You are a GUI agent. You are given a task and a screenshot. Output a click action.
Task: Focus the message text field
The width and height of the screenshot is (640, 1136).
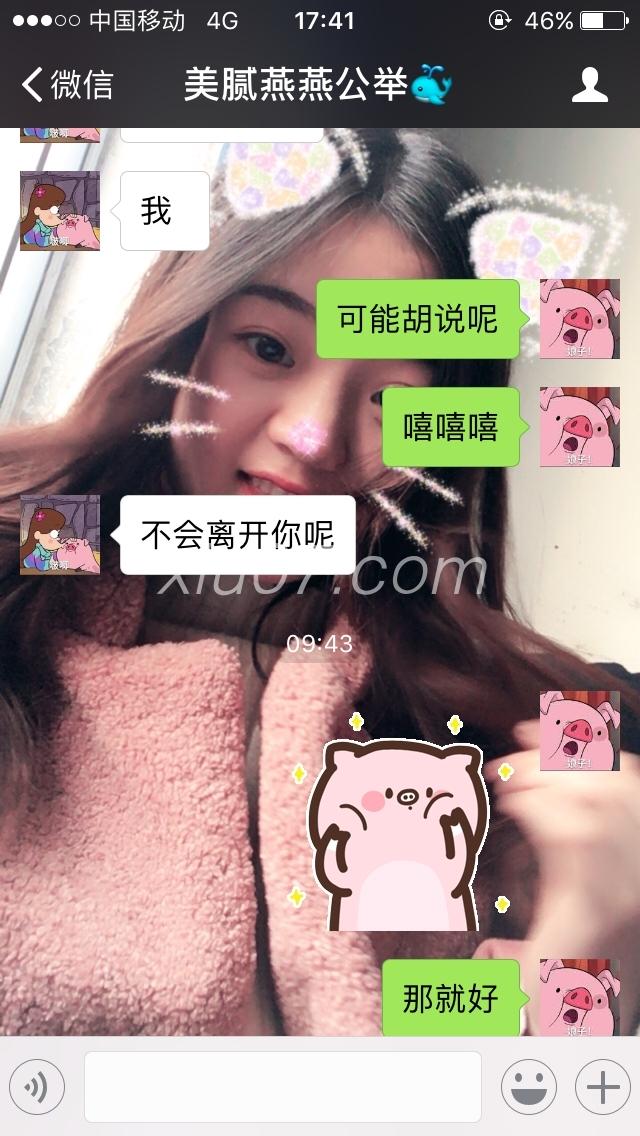(282, 1086)
